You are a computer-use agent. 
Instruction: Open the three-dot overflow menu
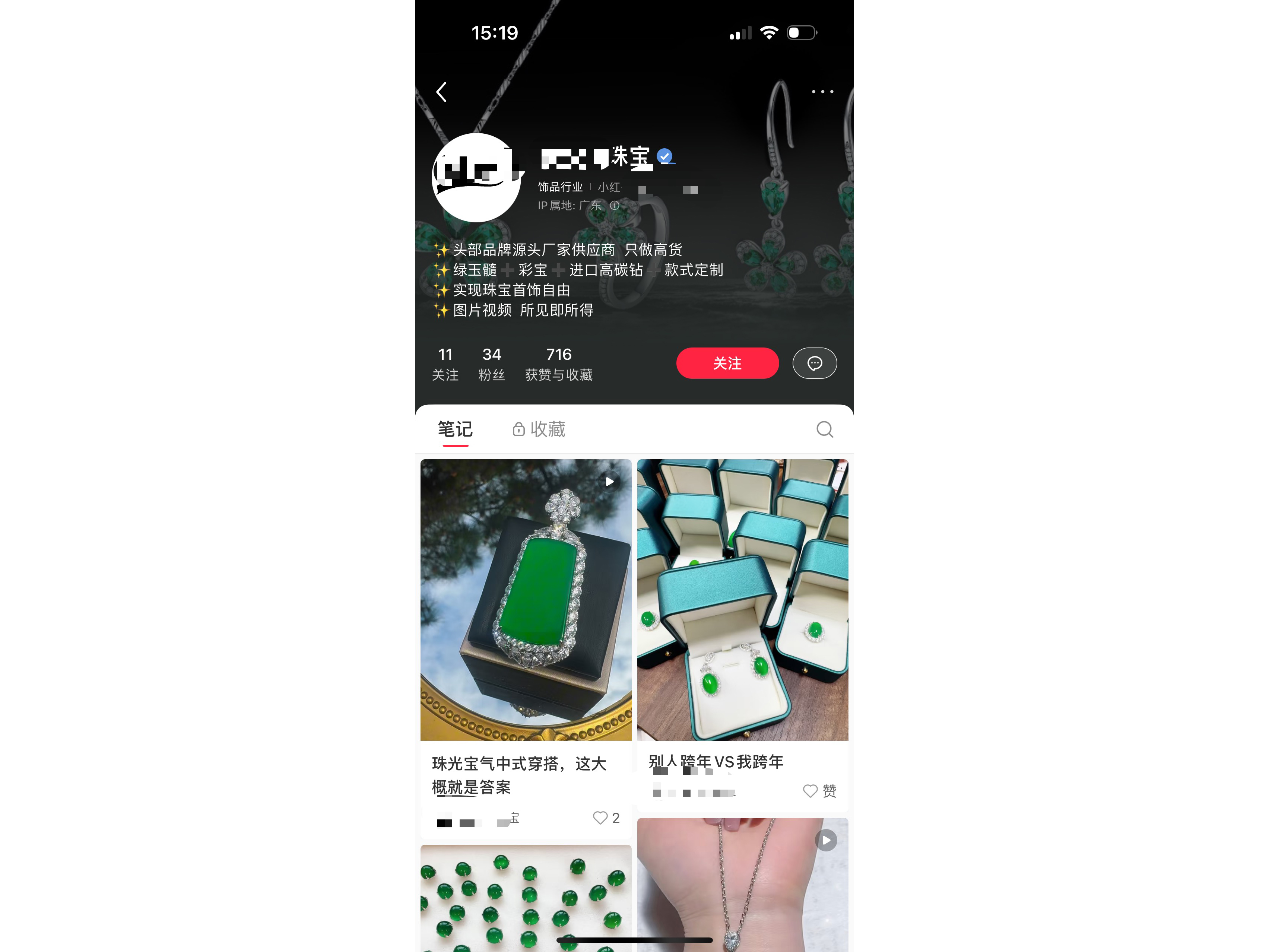822,92
